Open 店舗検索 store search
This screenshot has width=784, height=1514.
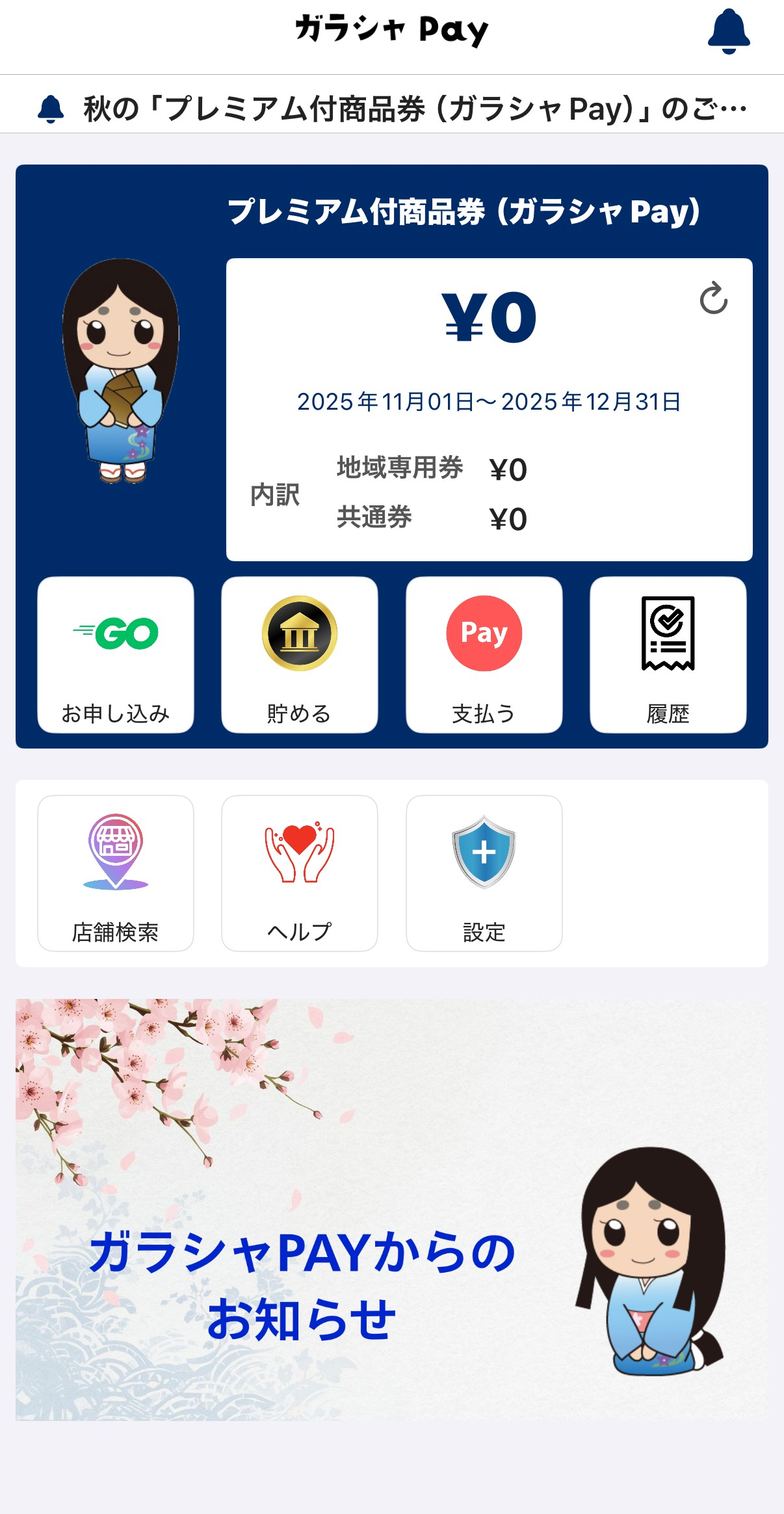[x=116, y=873]
